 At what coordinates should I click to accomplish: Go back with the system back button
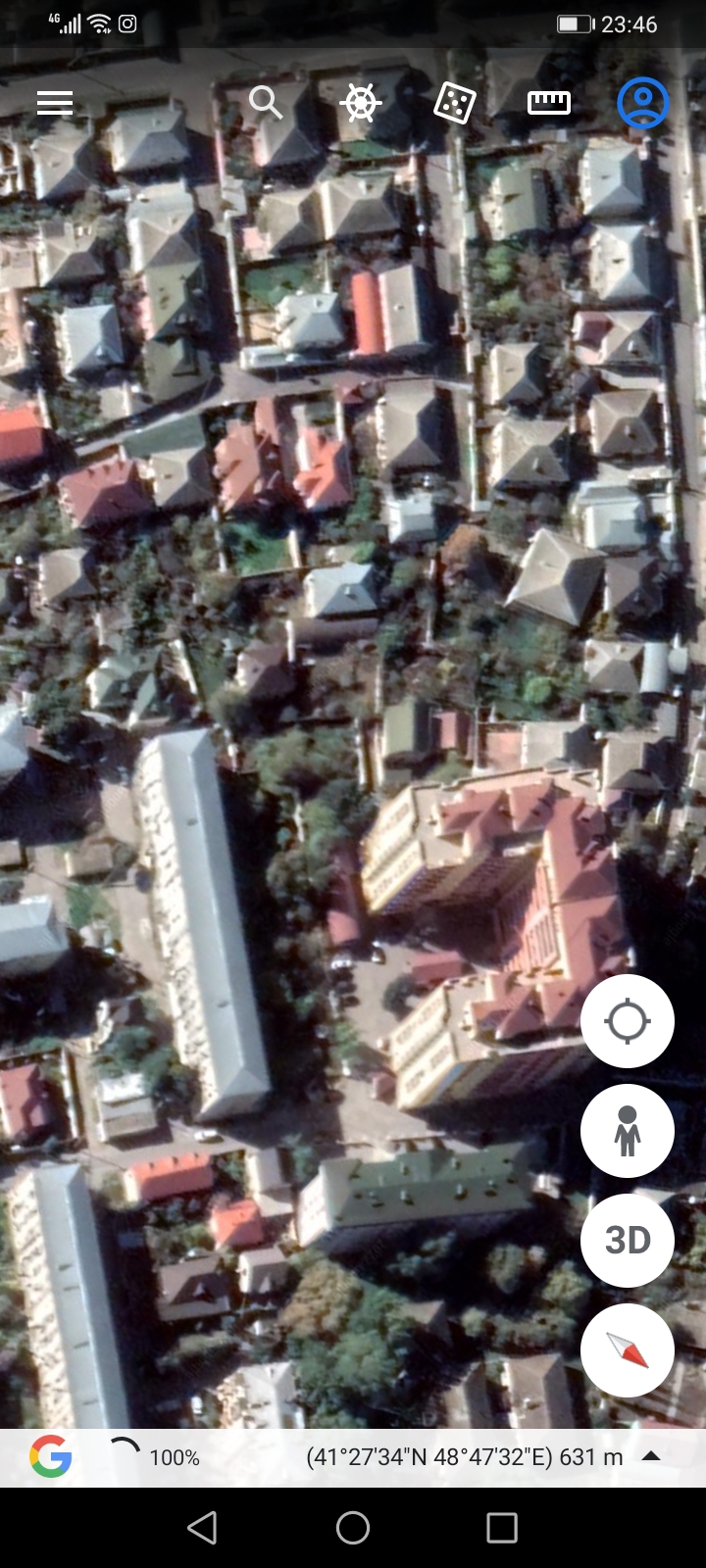(202, 1528)
